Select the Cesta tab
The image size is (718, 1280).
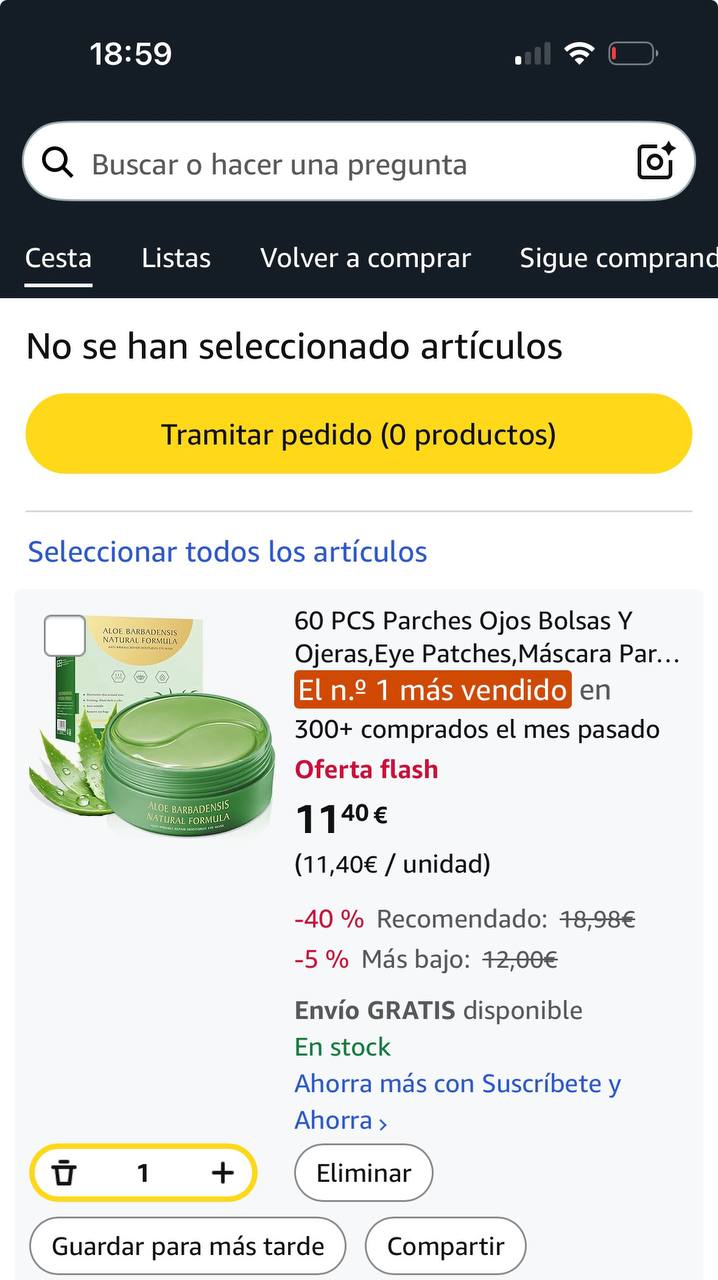pyautogui.click(x=58, y=258)
